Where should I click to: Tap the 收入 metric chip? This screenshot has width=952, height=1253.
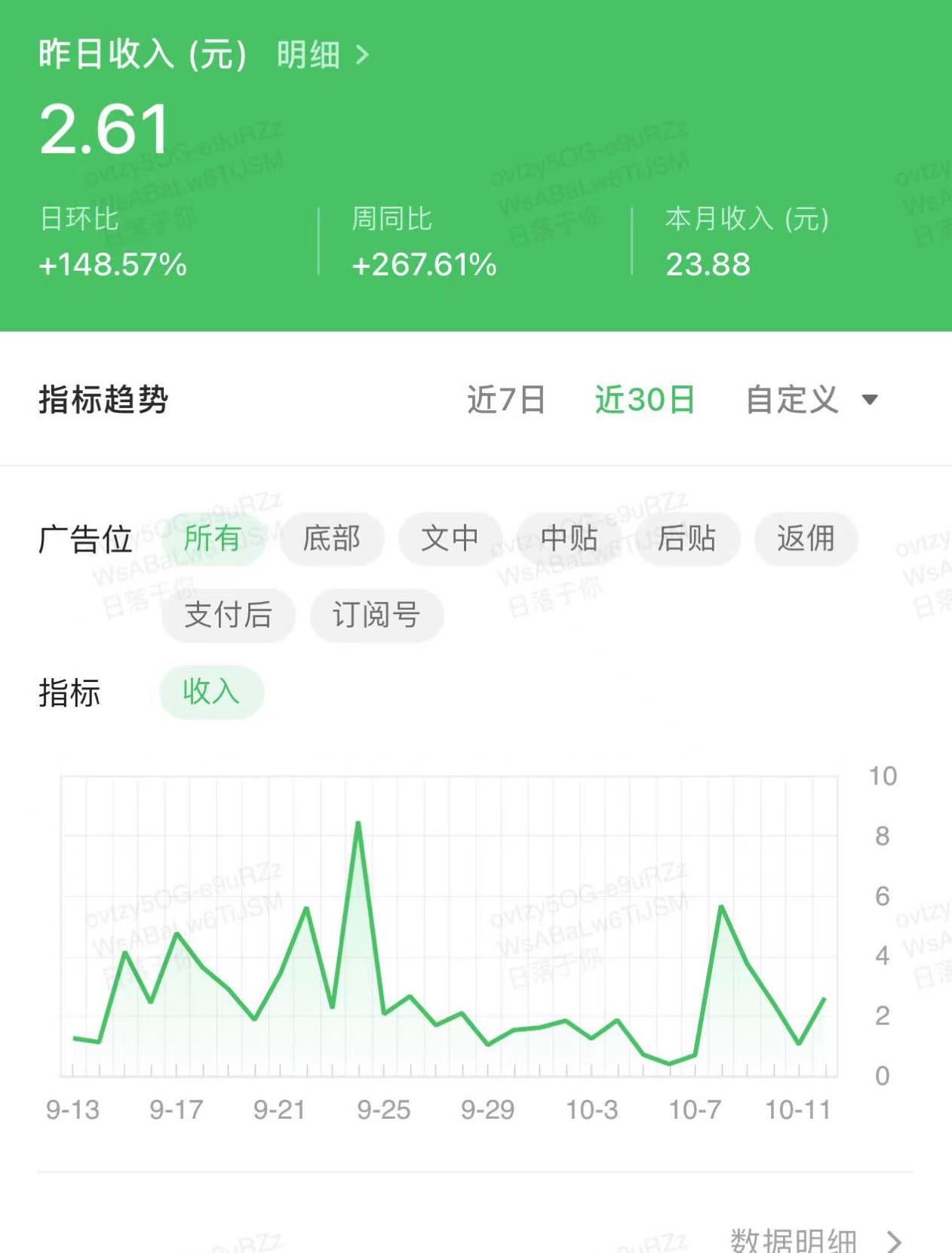[x=211, y=692]
